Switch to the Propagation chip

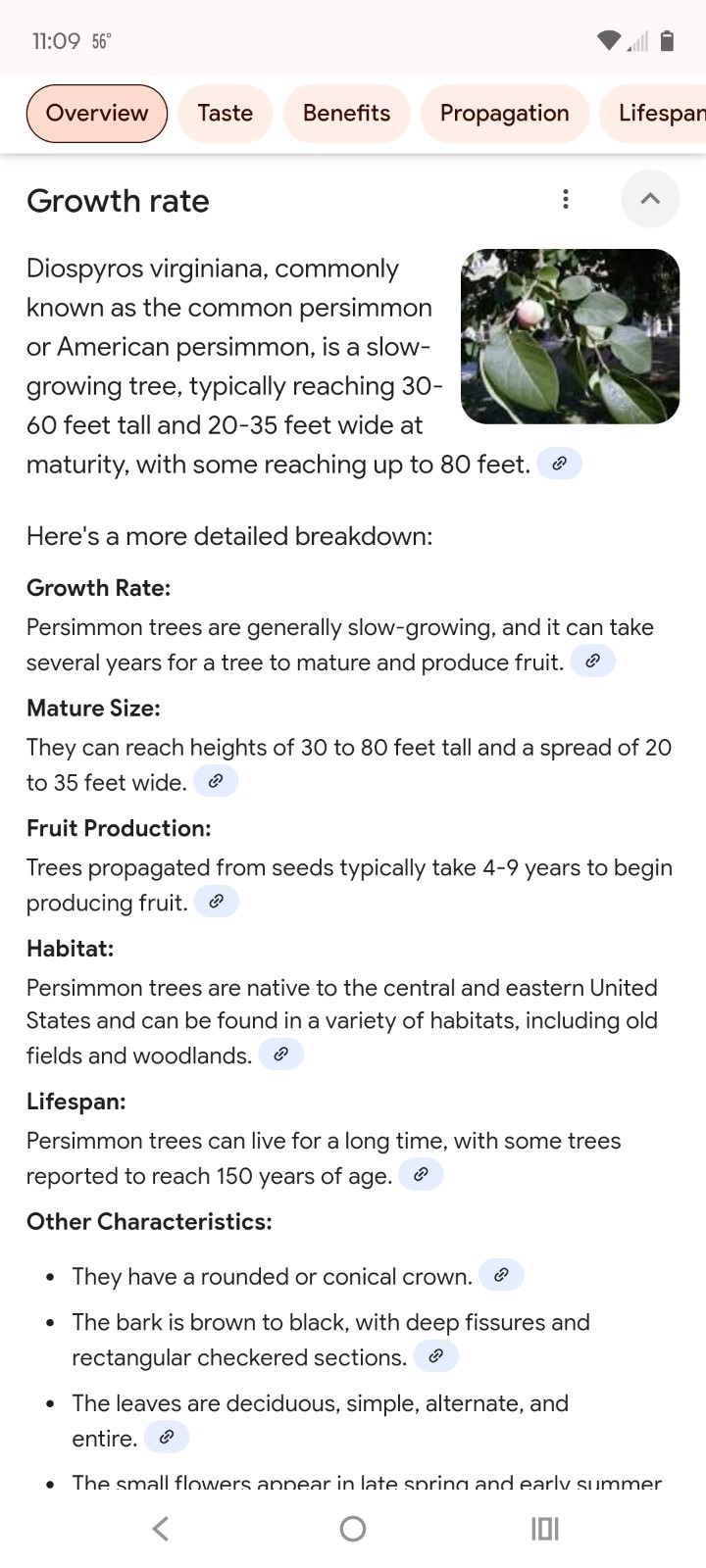point(504,114)
